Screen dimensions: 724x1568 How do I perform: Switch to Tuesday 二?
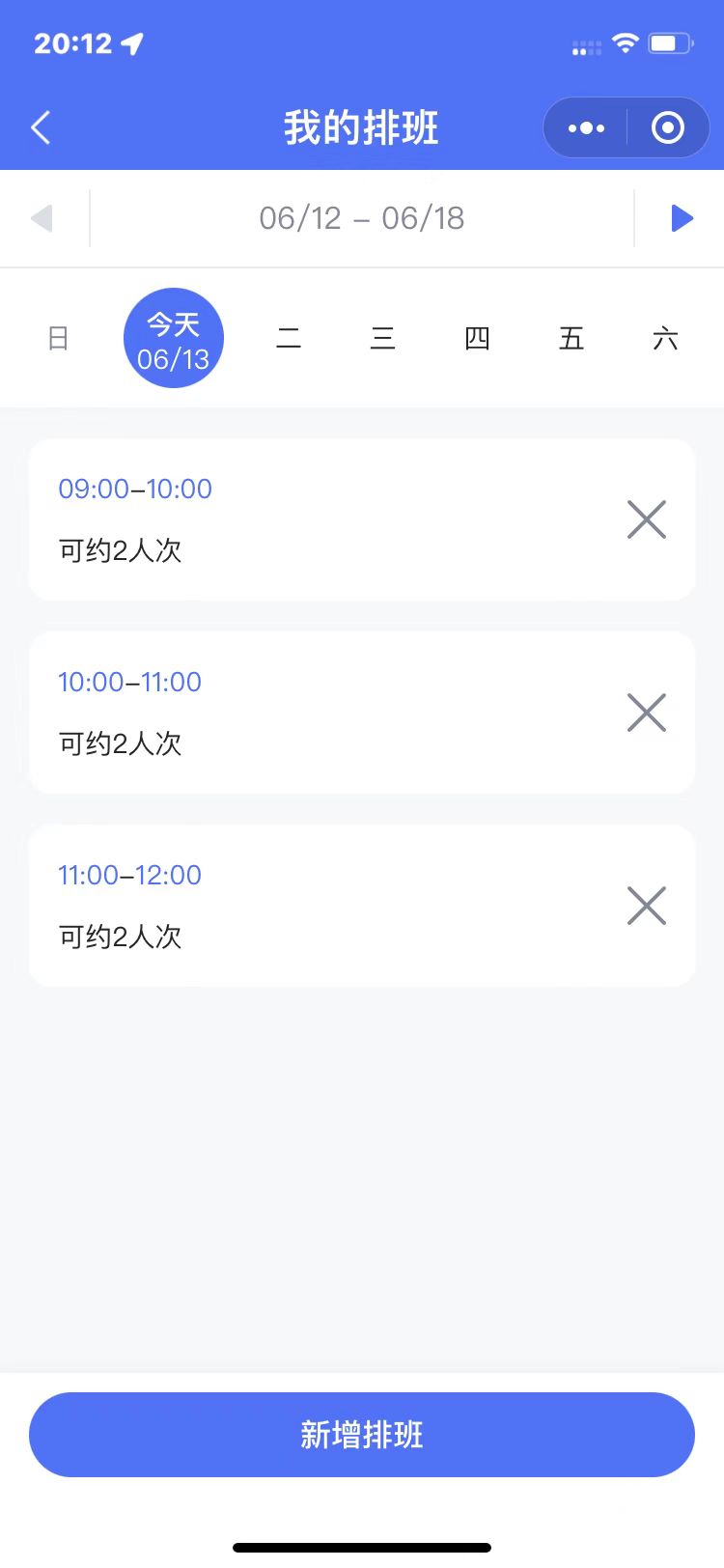pos(289,338)
